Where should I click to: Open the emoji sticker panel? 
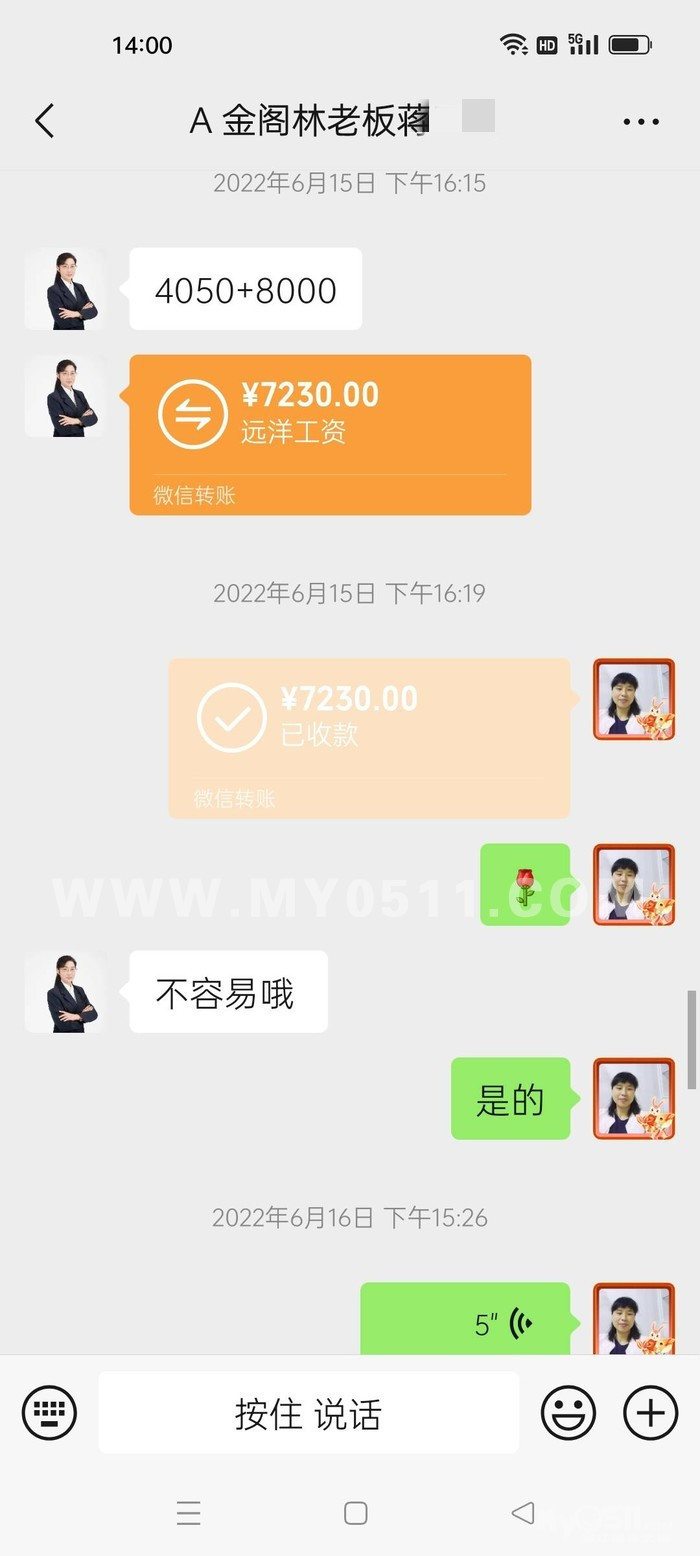click(x=568, y=1413)
